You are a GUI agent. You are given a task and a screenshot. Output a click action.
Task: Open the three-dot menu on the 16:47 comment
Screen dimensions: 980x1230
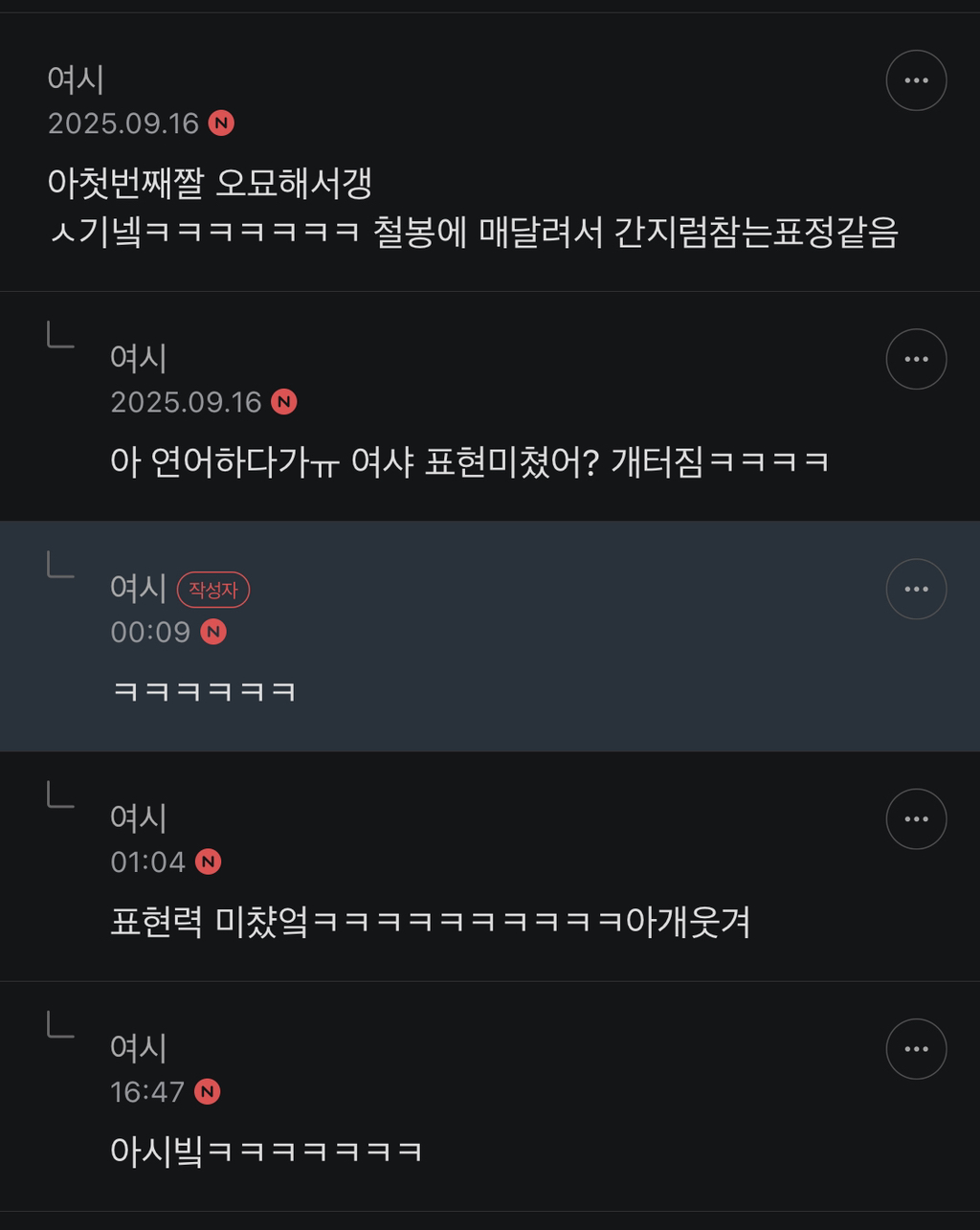(916, 1048)
